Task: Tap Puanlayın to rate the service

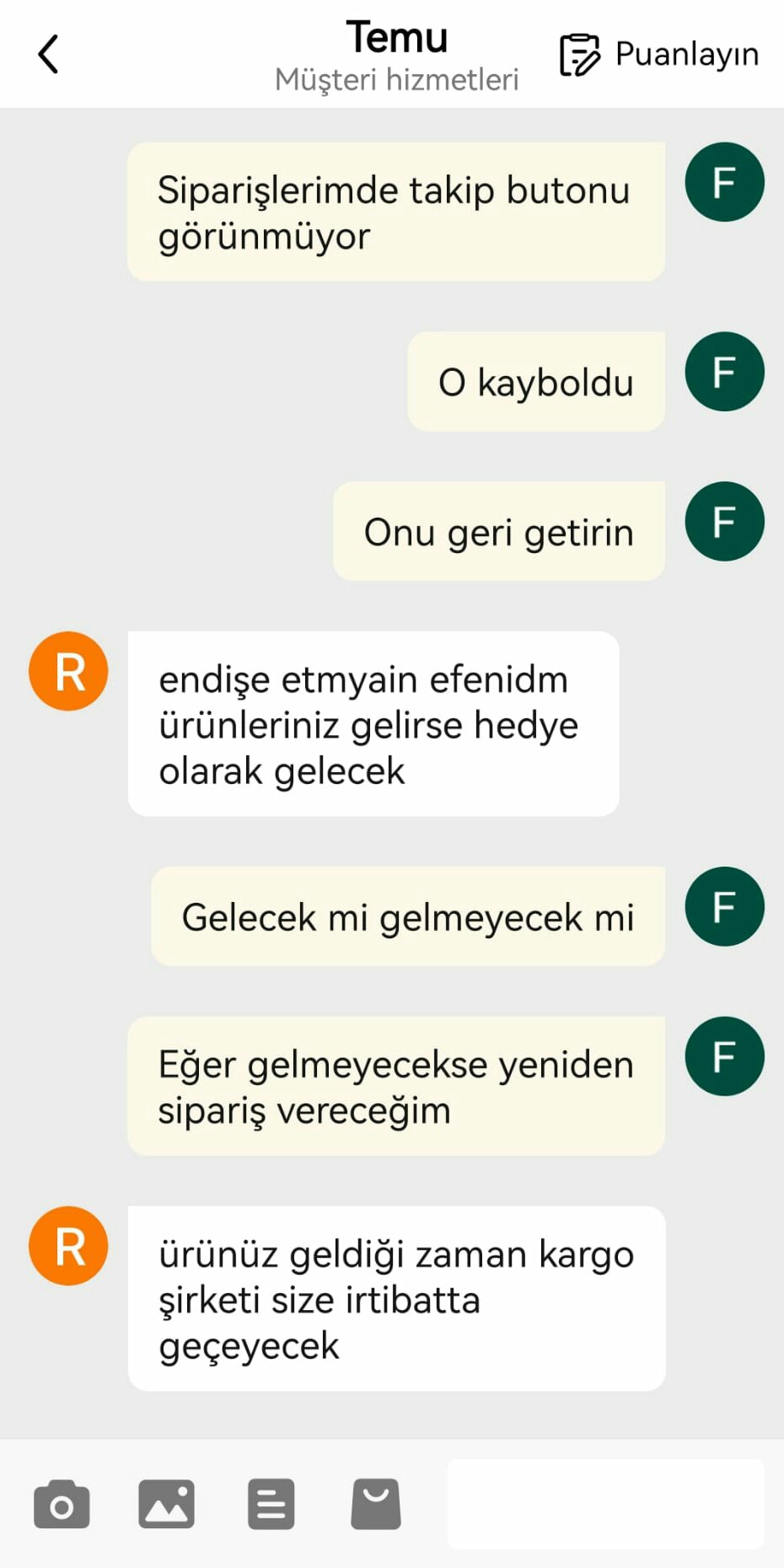Action: (659, 55)
